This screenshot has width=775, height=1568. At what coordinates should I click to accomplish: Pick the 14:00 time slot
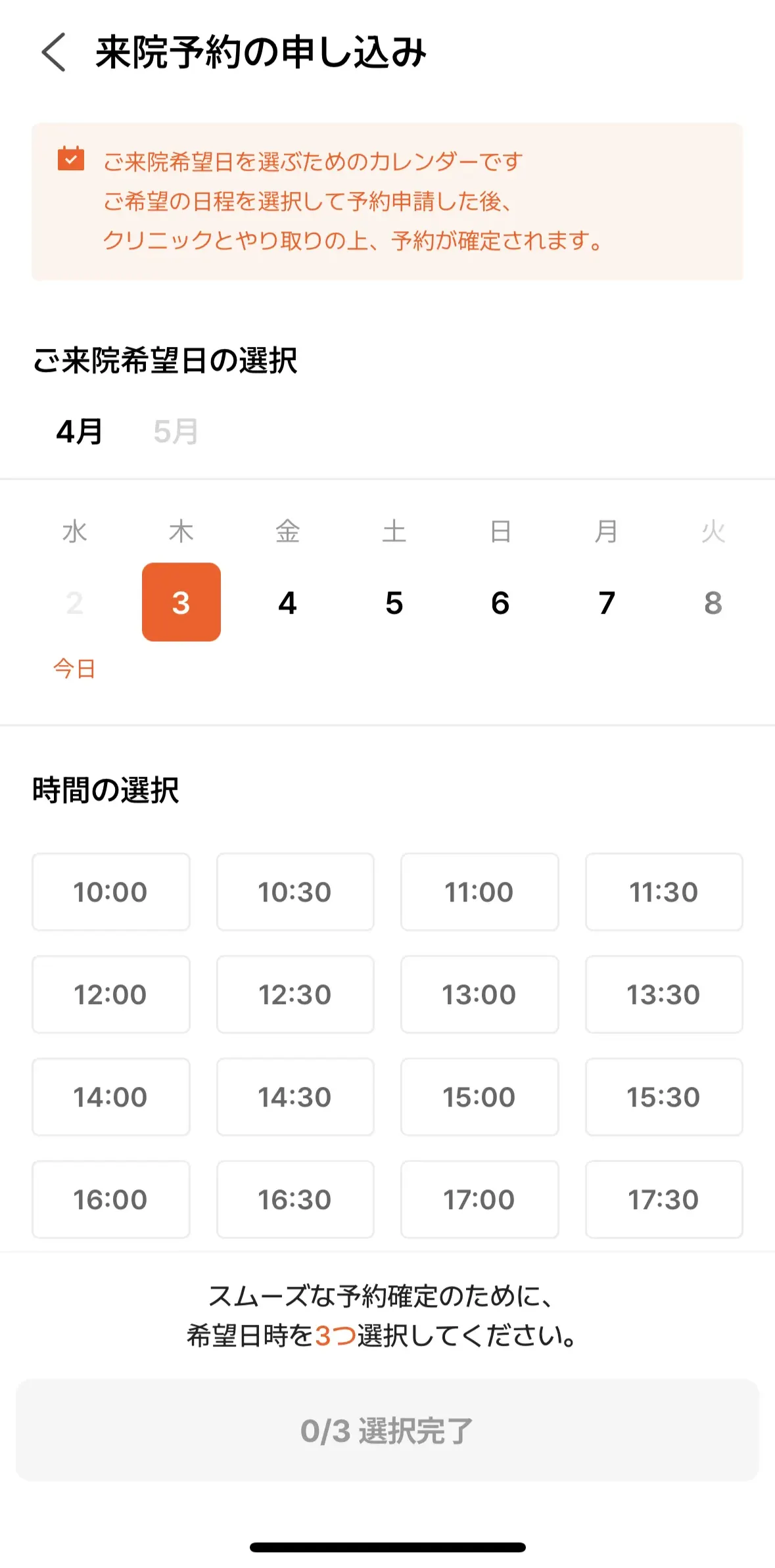[x=111, y=1097]
